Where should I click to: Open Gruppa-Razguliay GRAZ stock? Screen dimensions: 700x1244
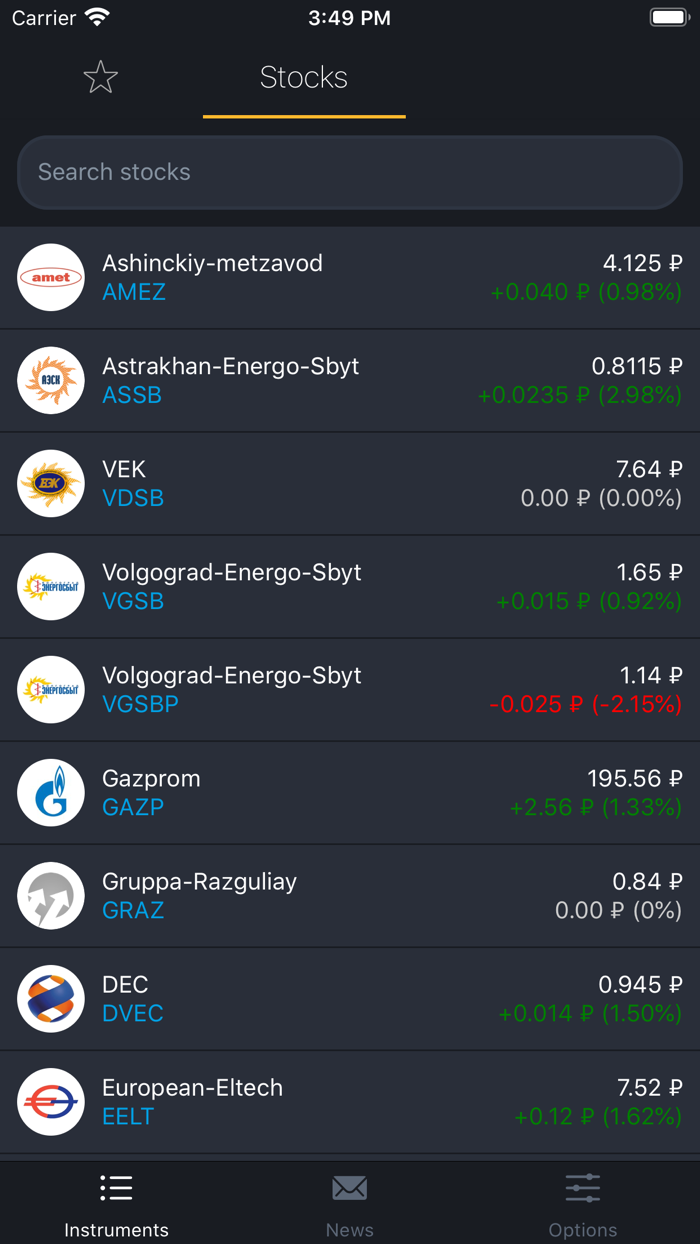350,896
